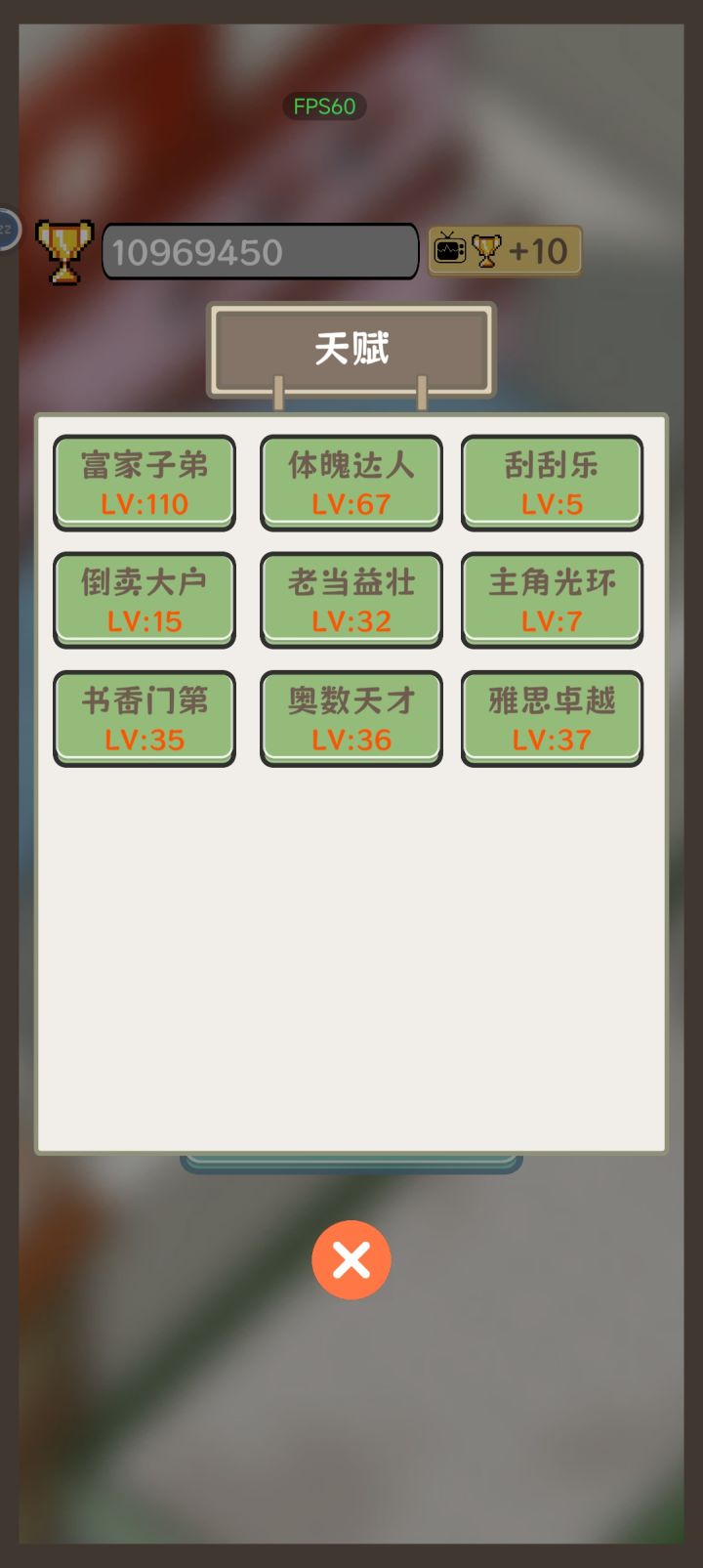Click the 天赋 title banner
Image resolution: width=703 pixels, height=1568 pixels.
click(x=351, y=348)
